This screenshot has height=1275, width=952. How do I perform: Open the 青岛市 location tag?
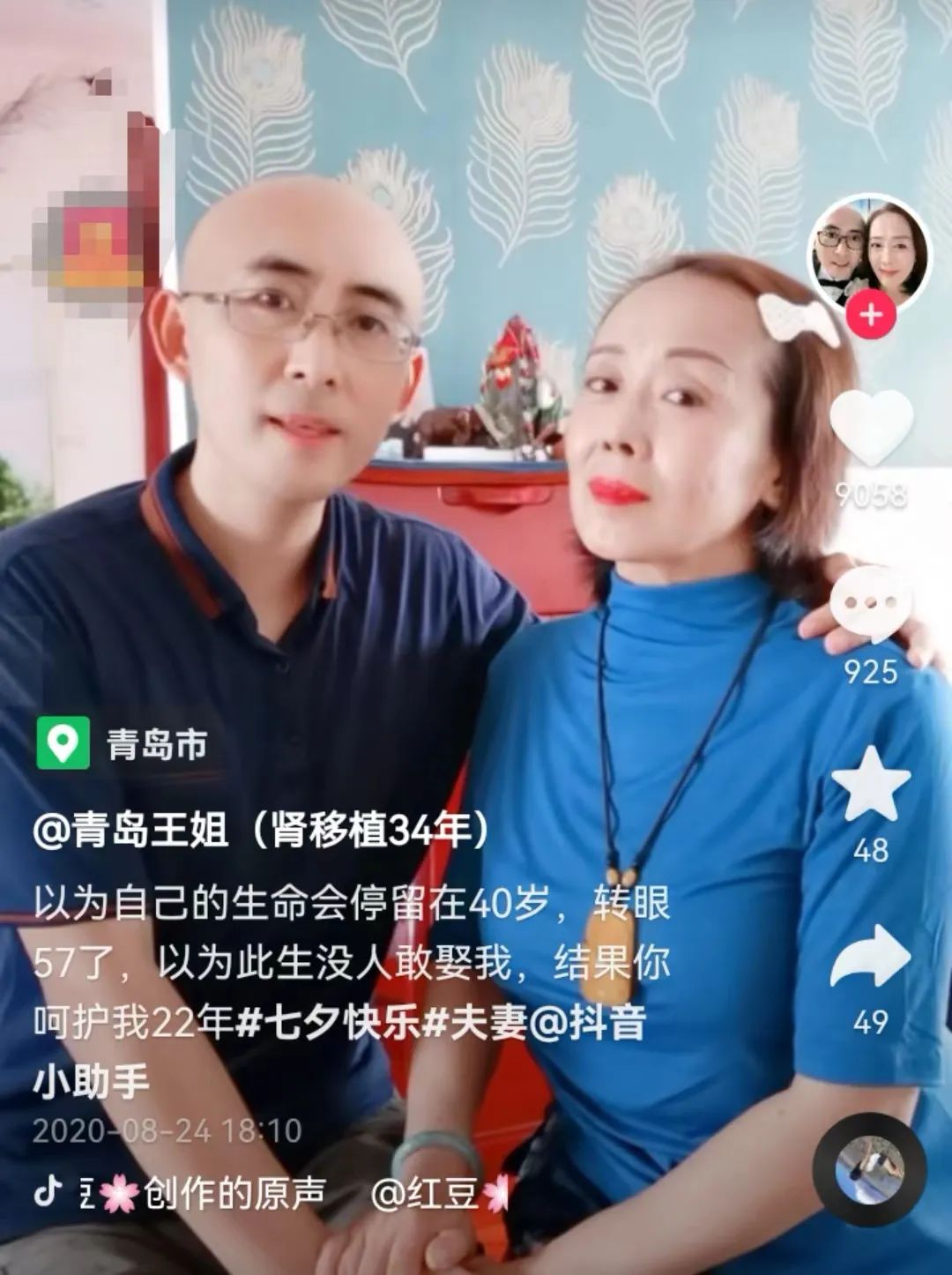(123, 745)
